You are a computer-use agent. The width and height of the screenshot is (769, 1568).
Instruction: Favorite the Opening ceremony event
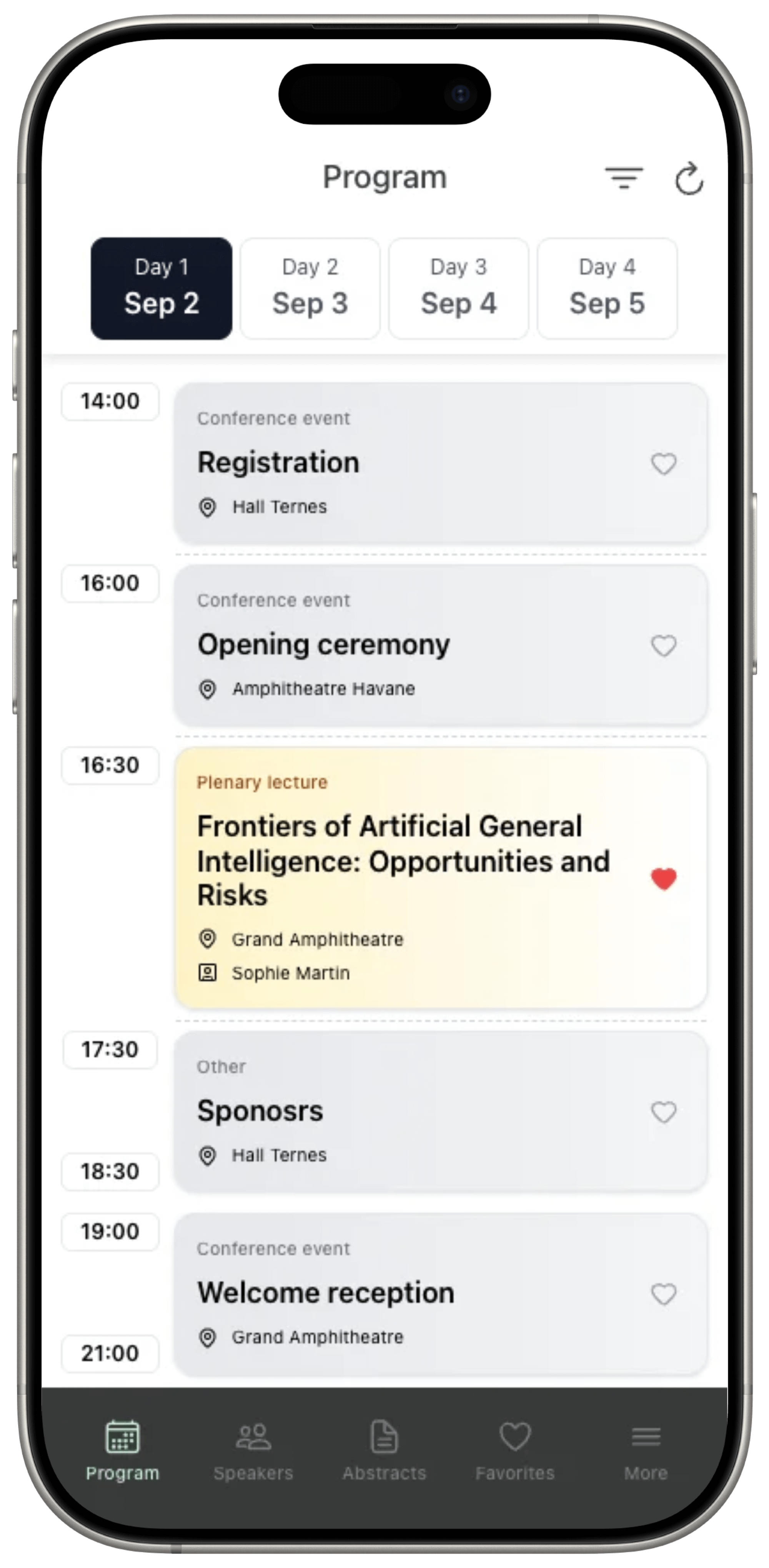click(x=664, y=645)
